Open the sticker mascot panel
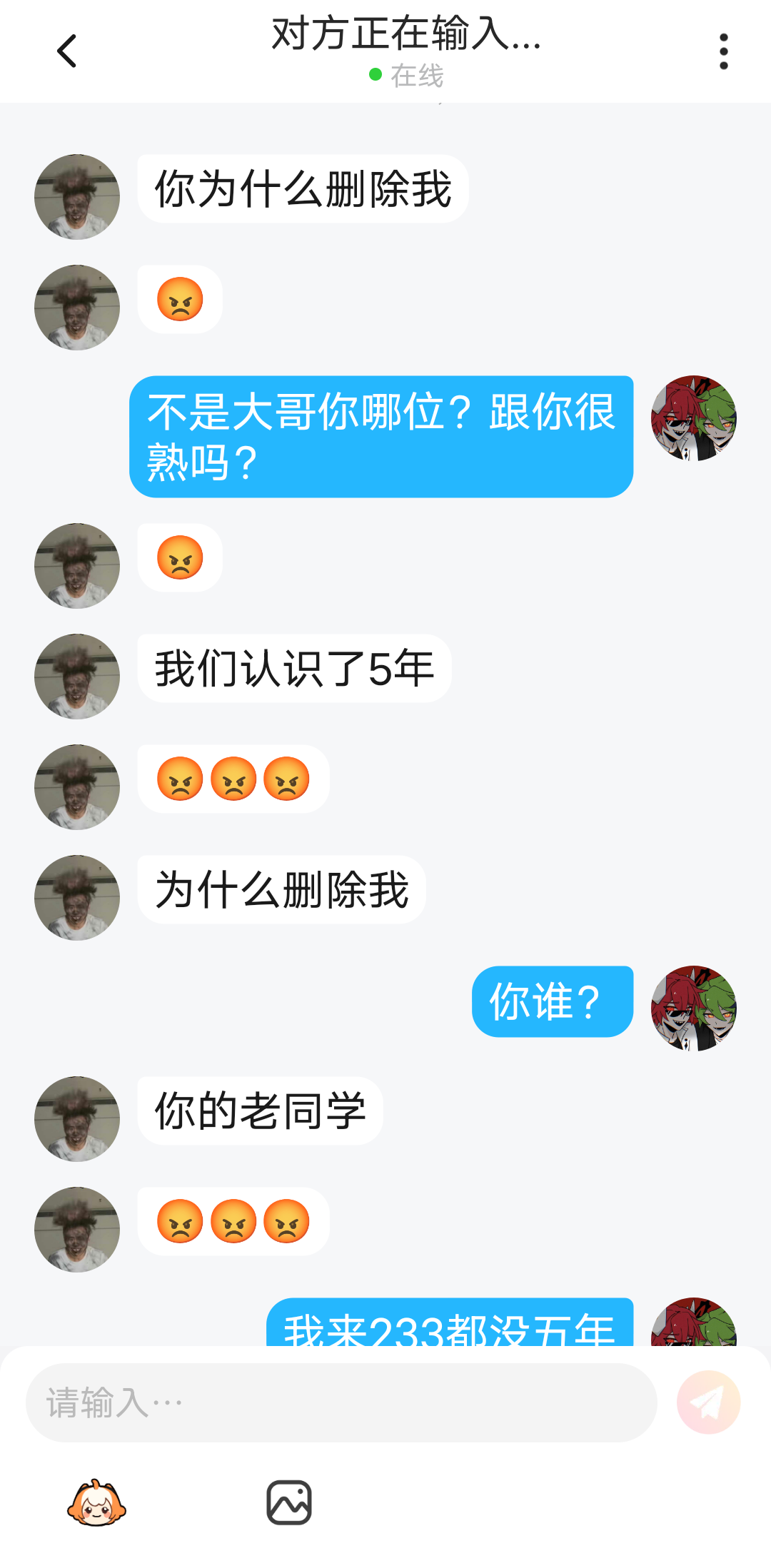 point(96,1502)
